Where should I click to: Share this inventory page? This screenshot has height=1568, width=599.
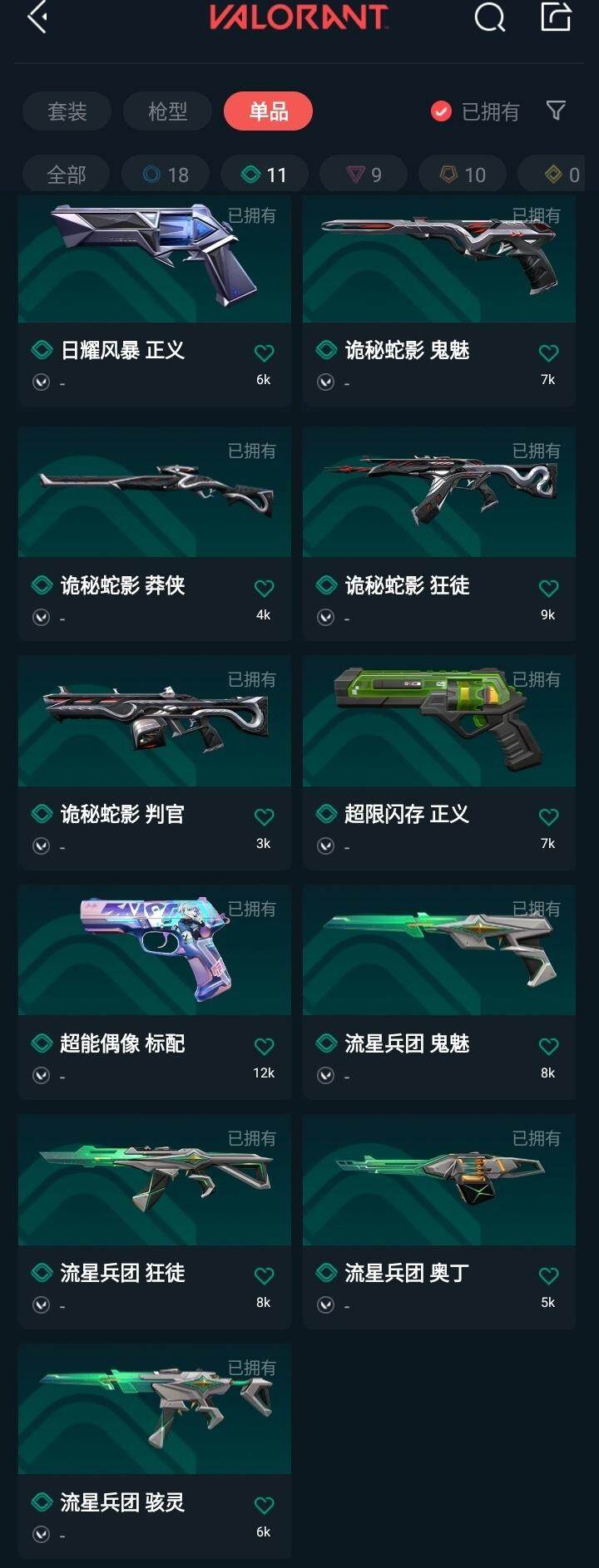point(556,17)
